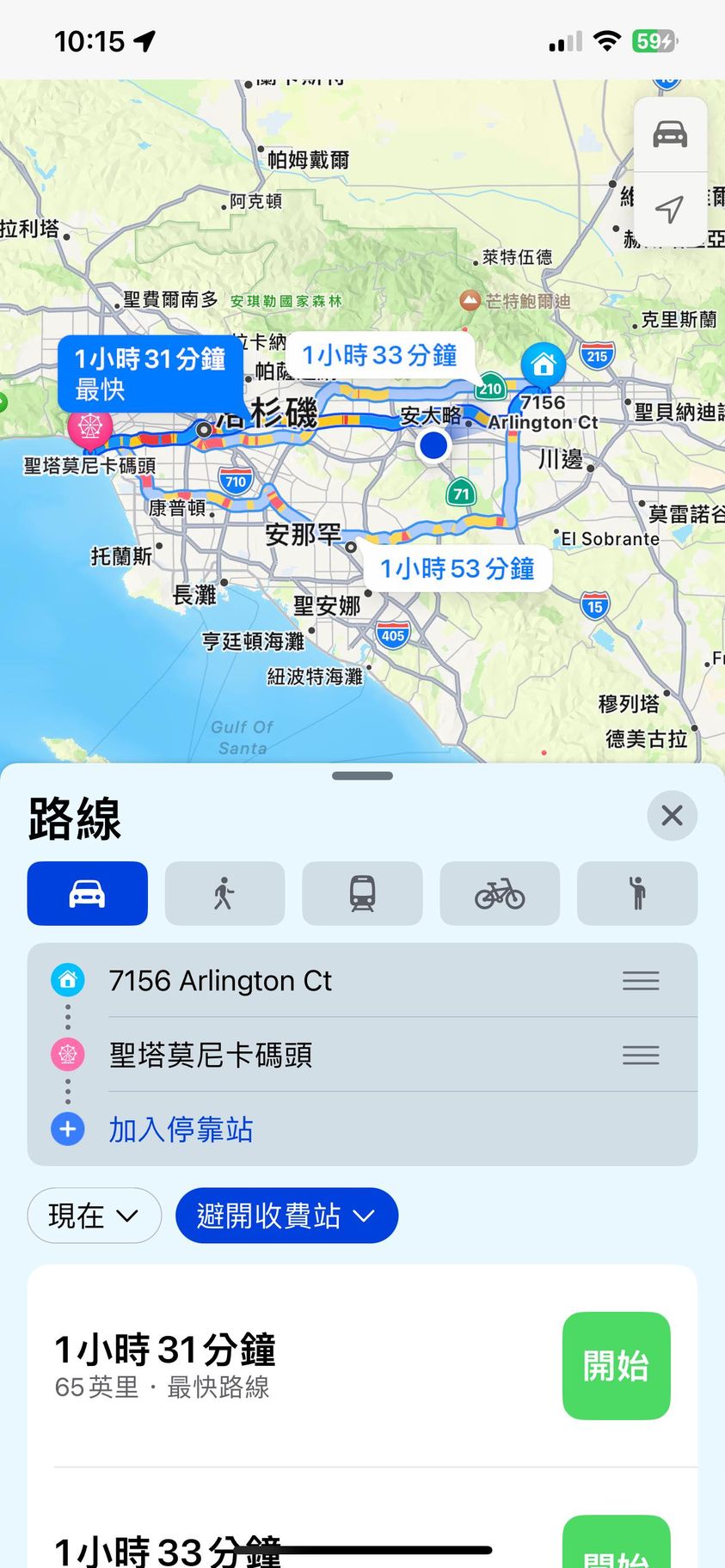
Task: Select the driving mode tab
Action: click(88, 893)
